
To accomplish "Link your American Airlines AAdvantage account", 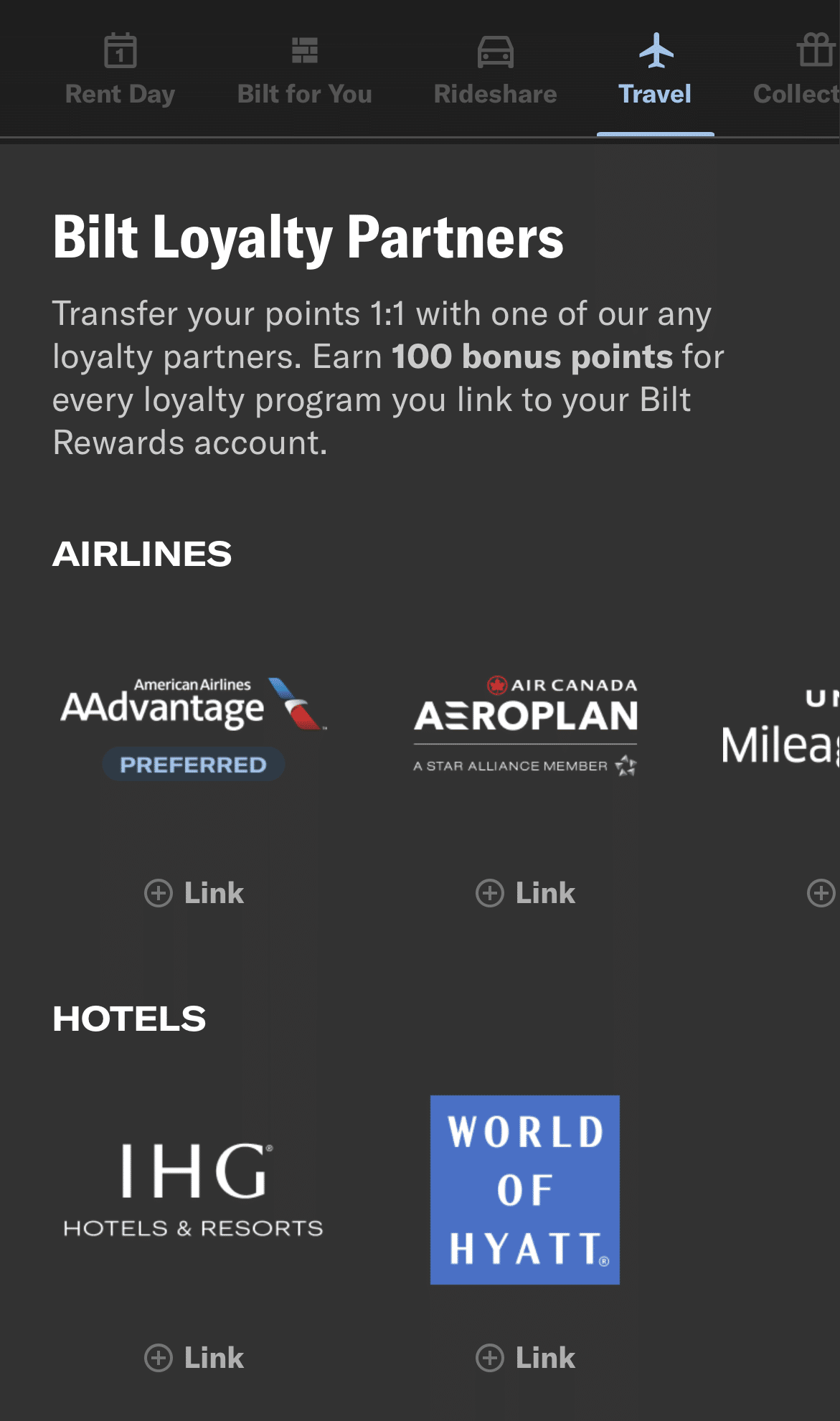I will [194, 893].
